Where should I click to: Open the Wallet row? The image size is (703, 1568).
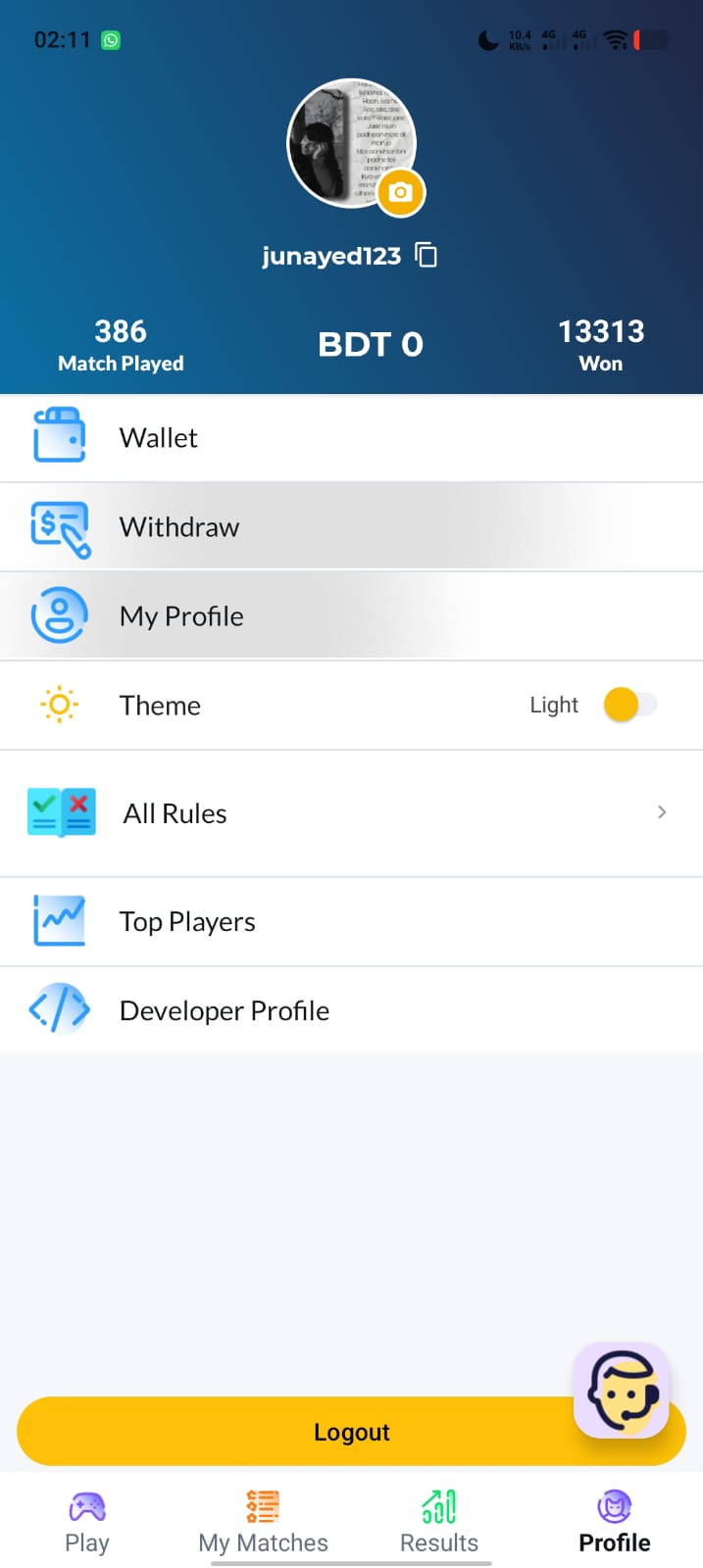pyautogui.click(x=351, y=438)
